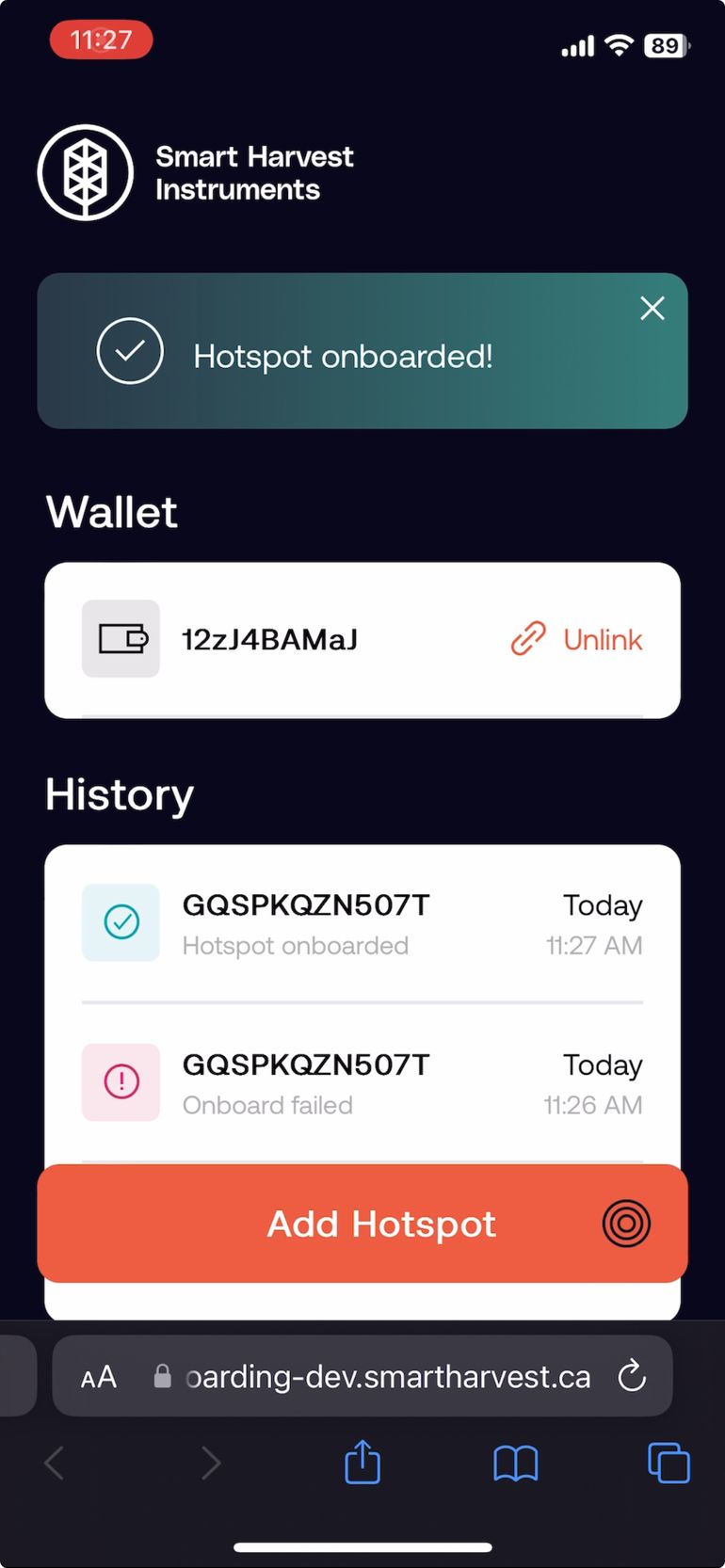This screenshot has height=1568, width=725.
Task: Dismiss the Hotspot onboarded banner
Action: 652,309
